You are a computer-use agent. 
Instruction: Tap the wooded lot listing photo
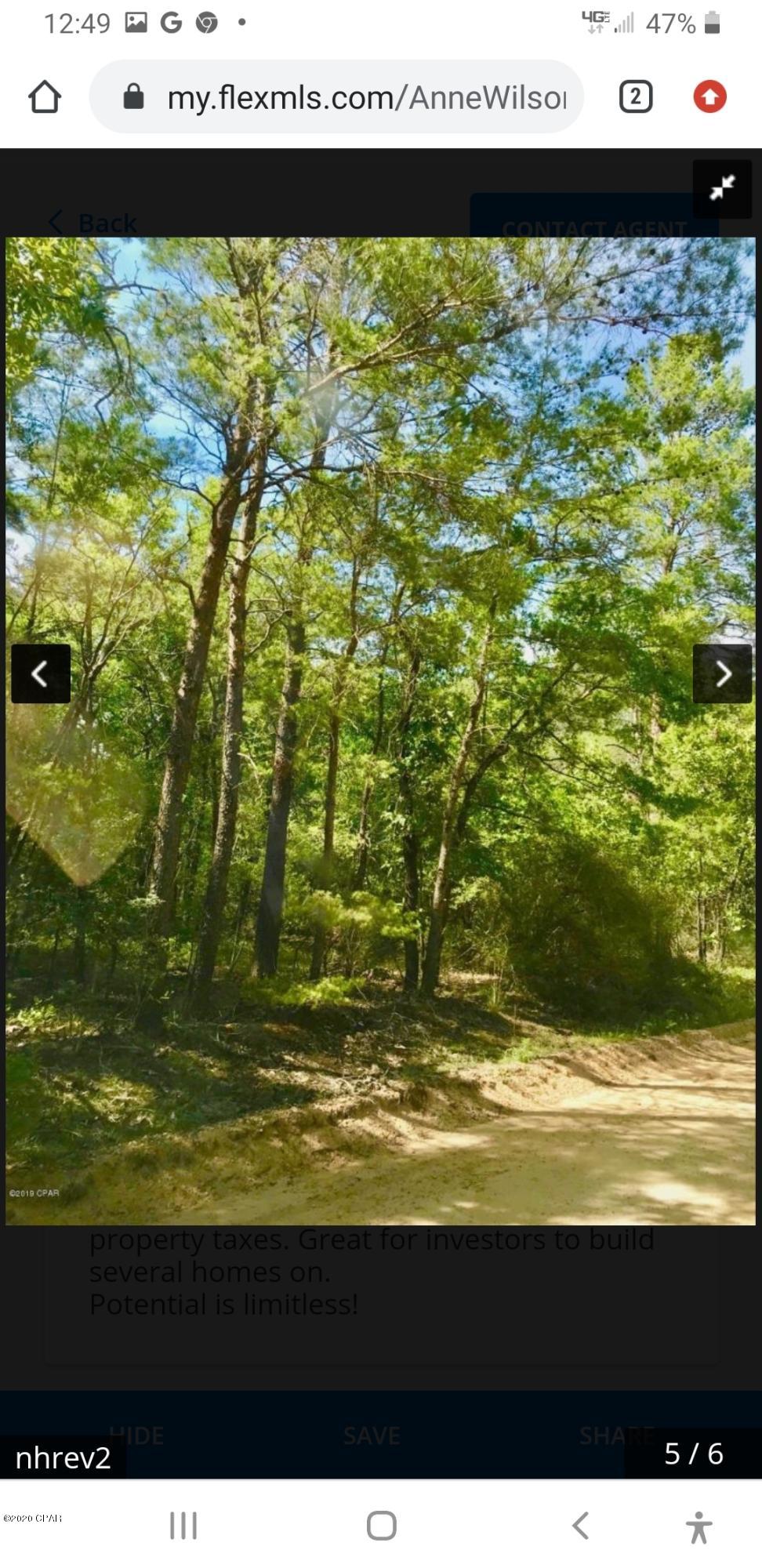381,729
